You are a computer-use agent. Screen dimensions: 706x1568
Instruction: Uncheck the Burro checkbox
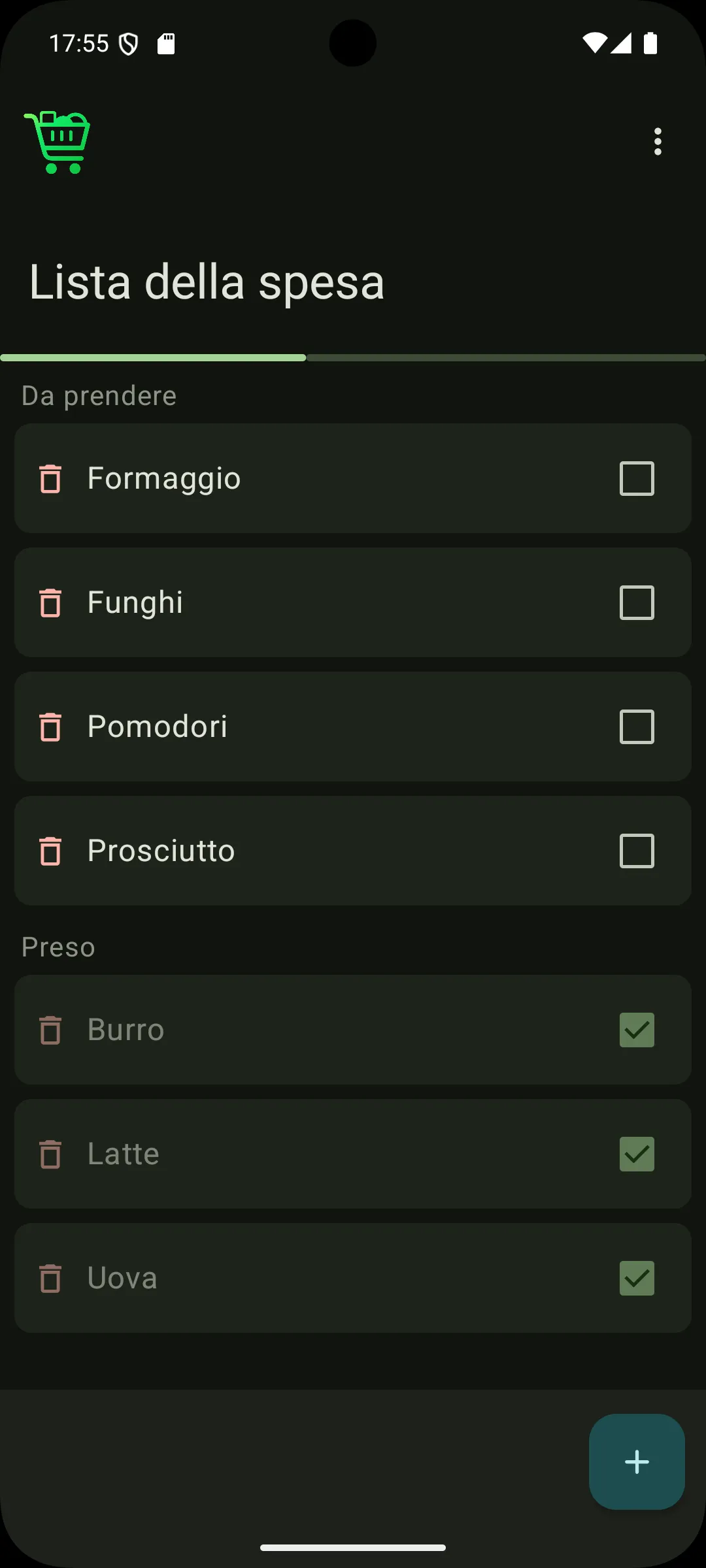637,1030
